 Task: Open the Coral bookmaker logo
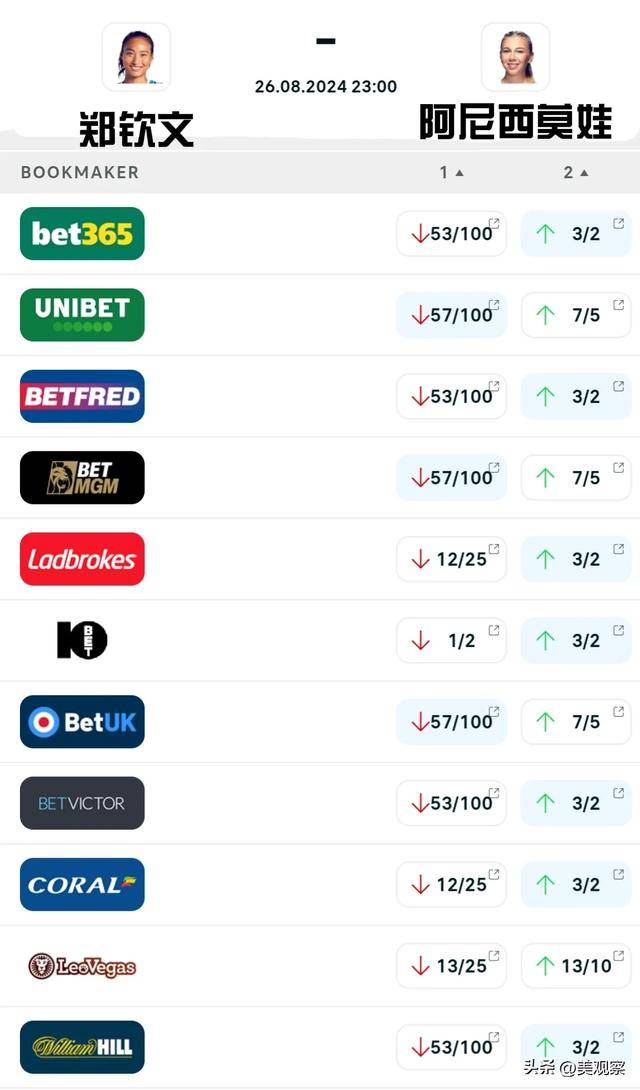[82, 885]
